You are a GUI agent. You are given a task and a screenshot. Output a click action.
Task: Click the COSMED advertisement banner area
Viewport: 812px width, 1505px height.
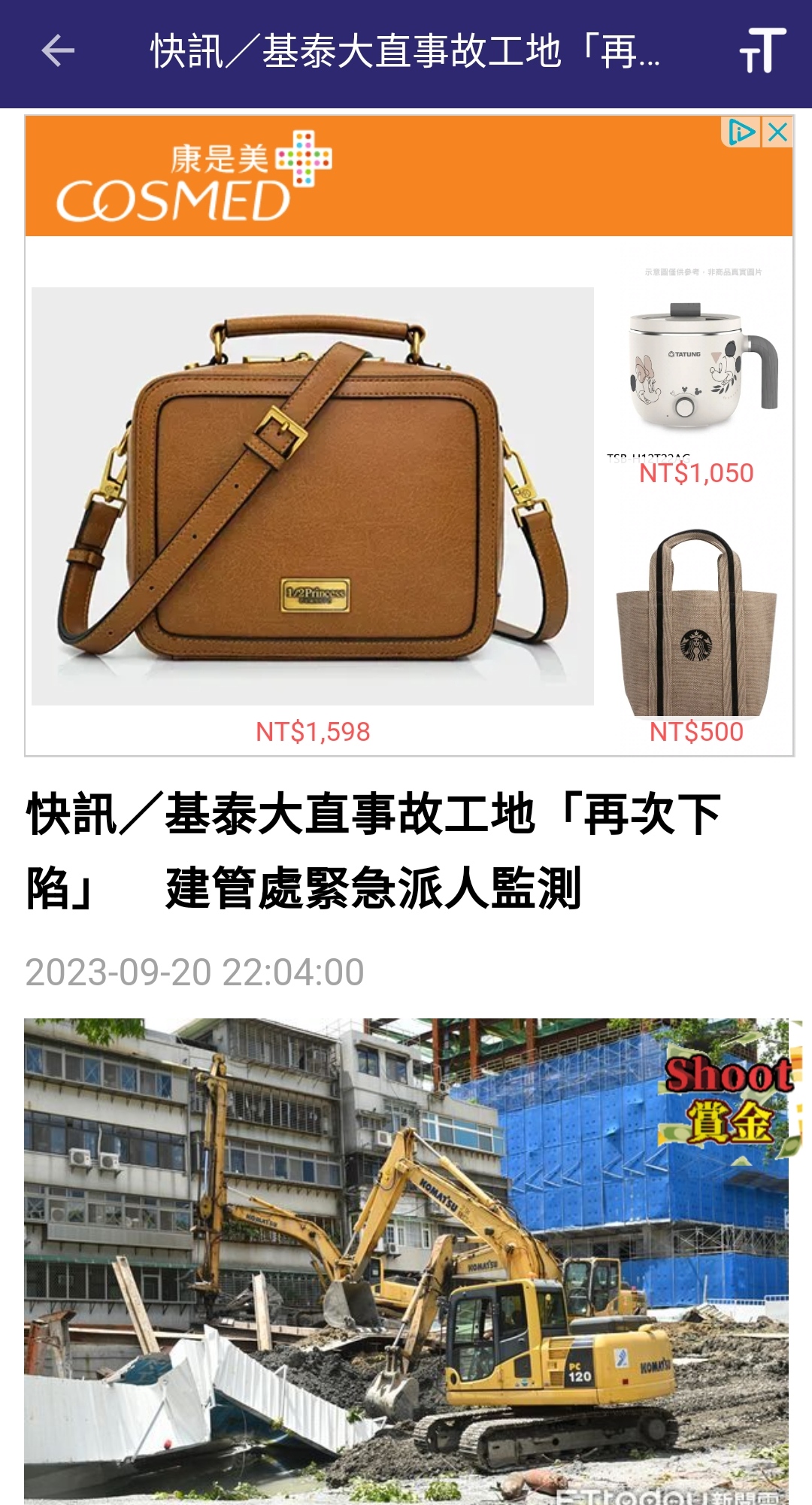[x=406, y=181]
